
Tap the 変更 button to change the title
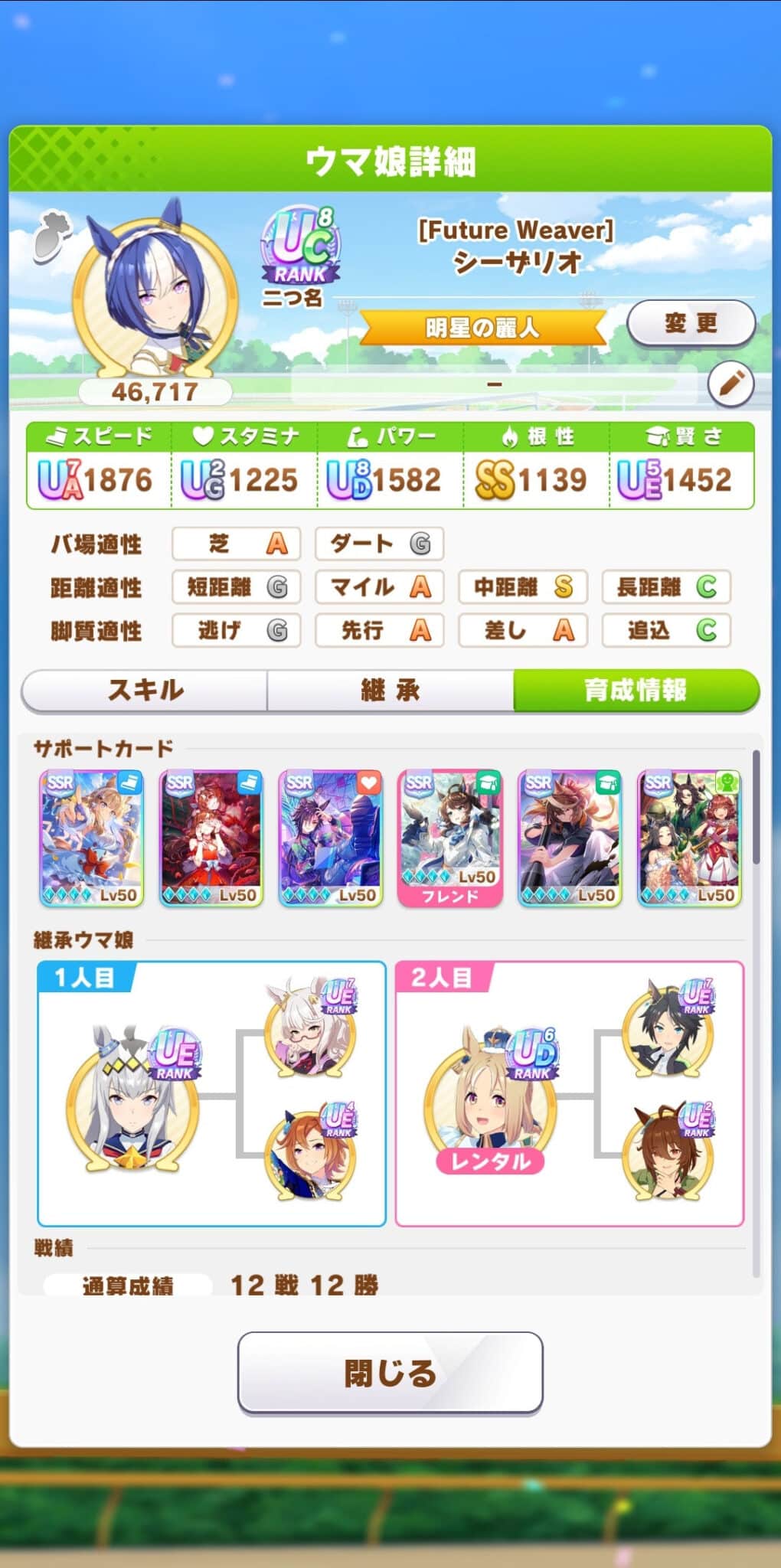coord(691,322)
